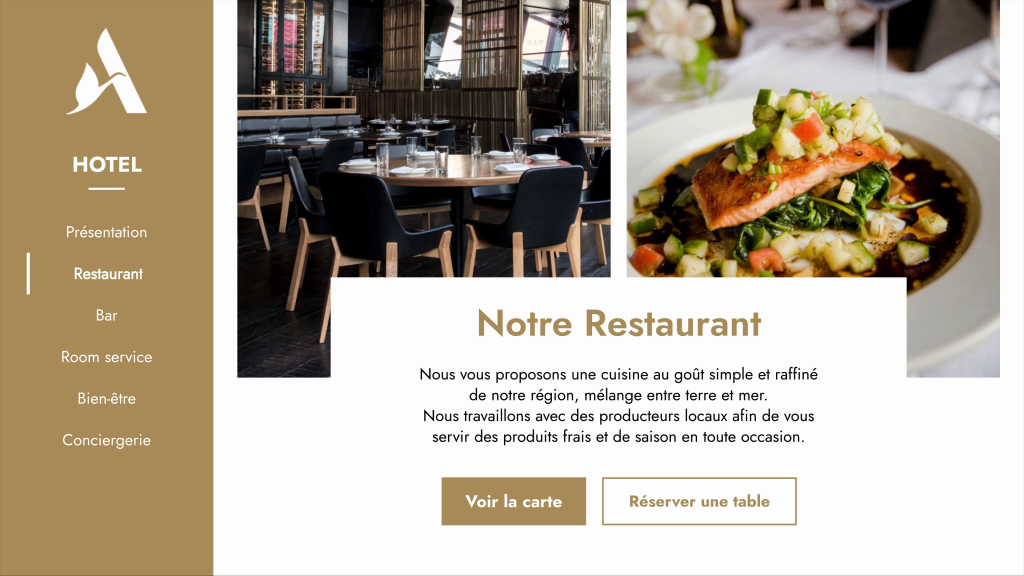This screenshot has width=1024, height=576.
Task: Open the Bien-être section
Action: 106,399
